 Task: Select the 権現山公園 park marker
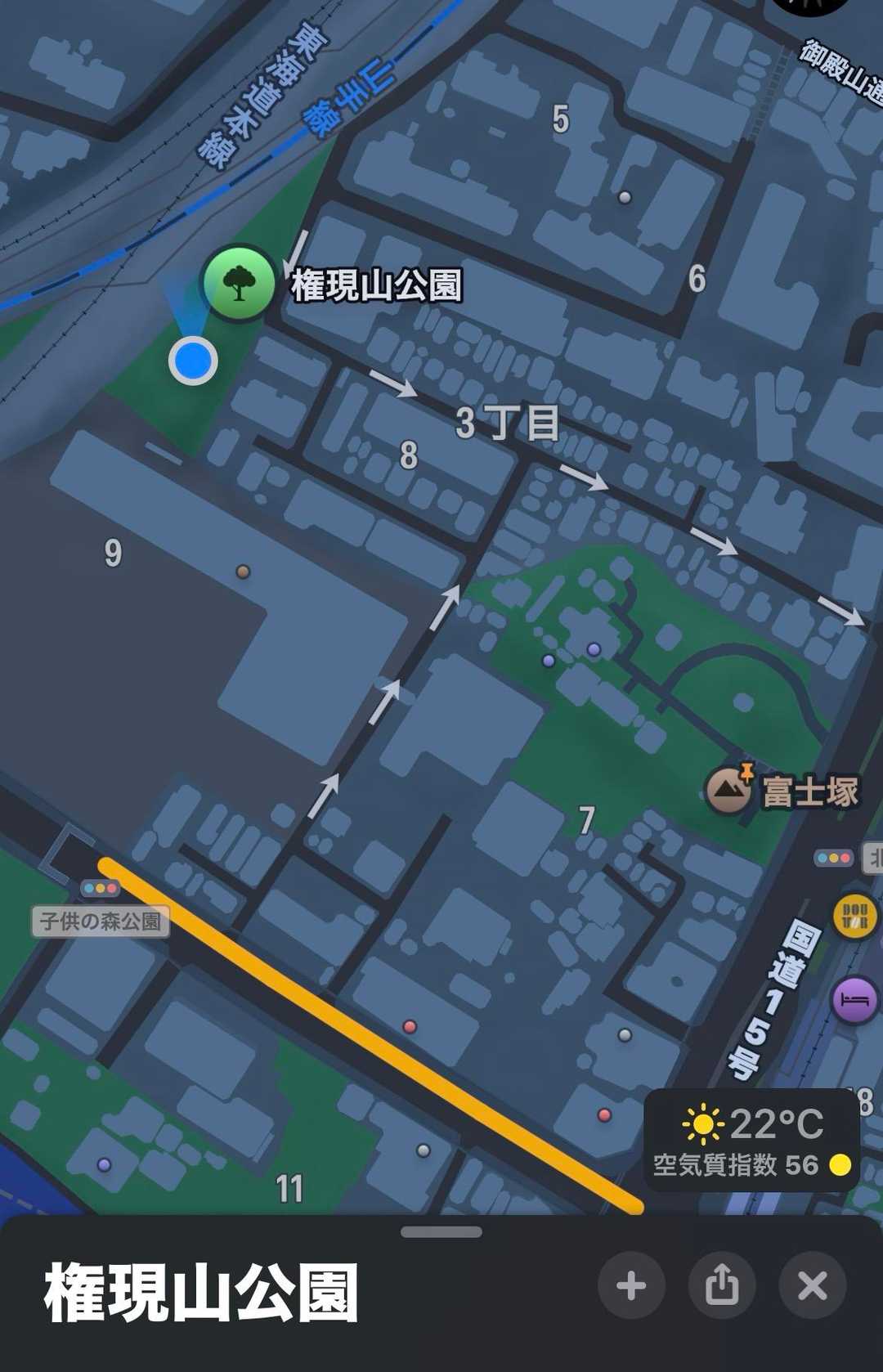[239, 284]
